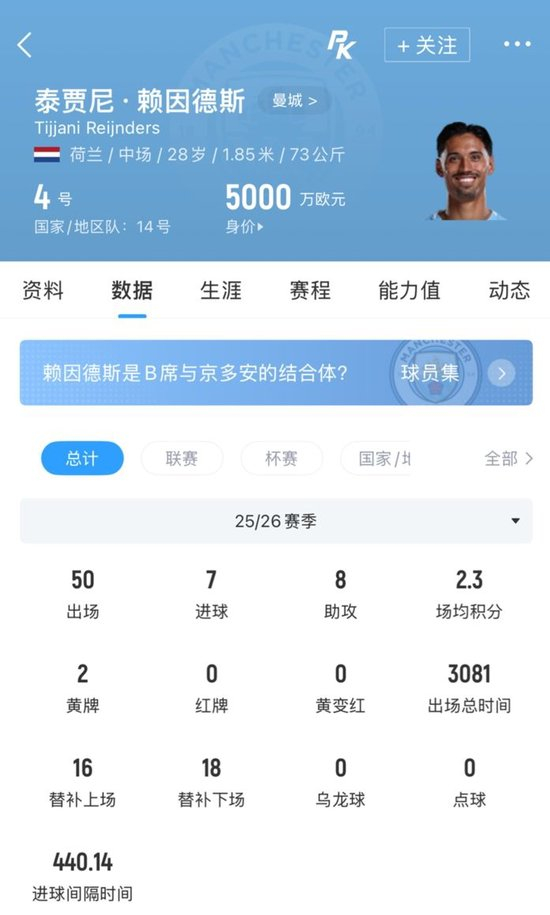Show 全部 competition filters
Screen dimensions: 550x915
[x=509, y=459]
